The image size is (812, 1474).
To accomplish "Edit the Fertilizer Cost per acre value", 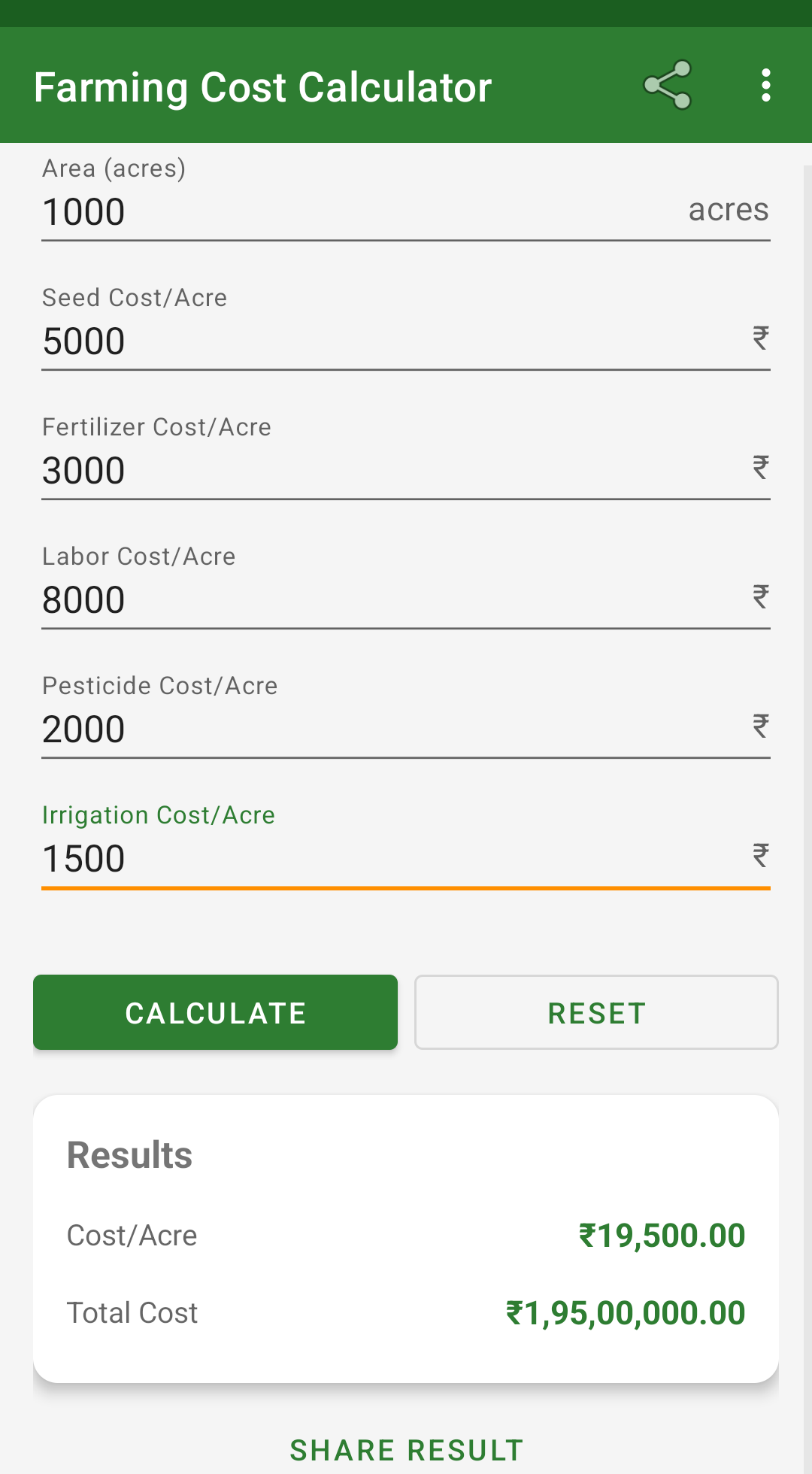I will (301, 470).
